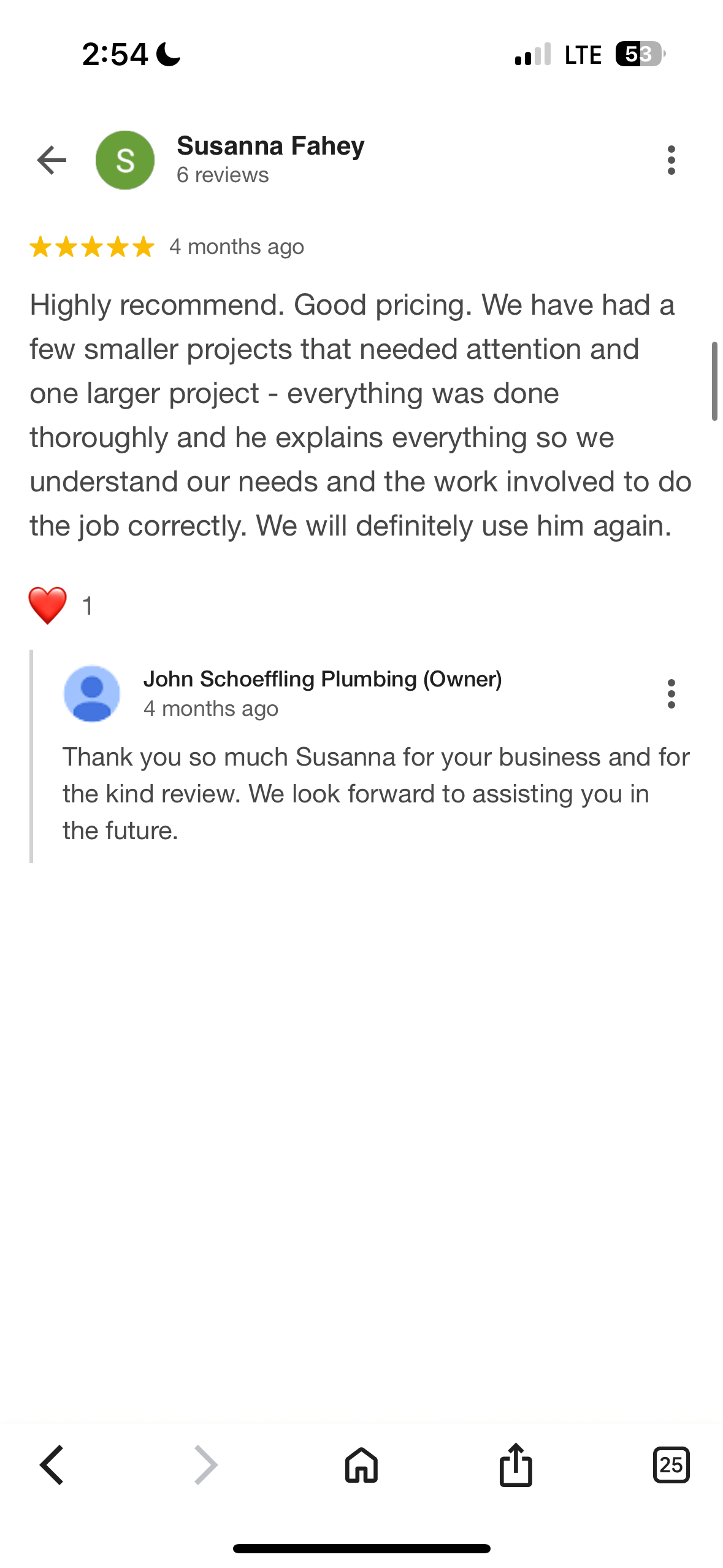This screenshot has width=723, height=1568.
Task: Open options menu for the owner's reply
Action: tap(671, 694)
